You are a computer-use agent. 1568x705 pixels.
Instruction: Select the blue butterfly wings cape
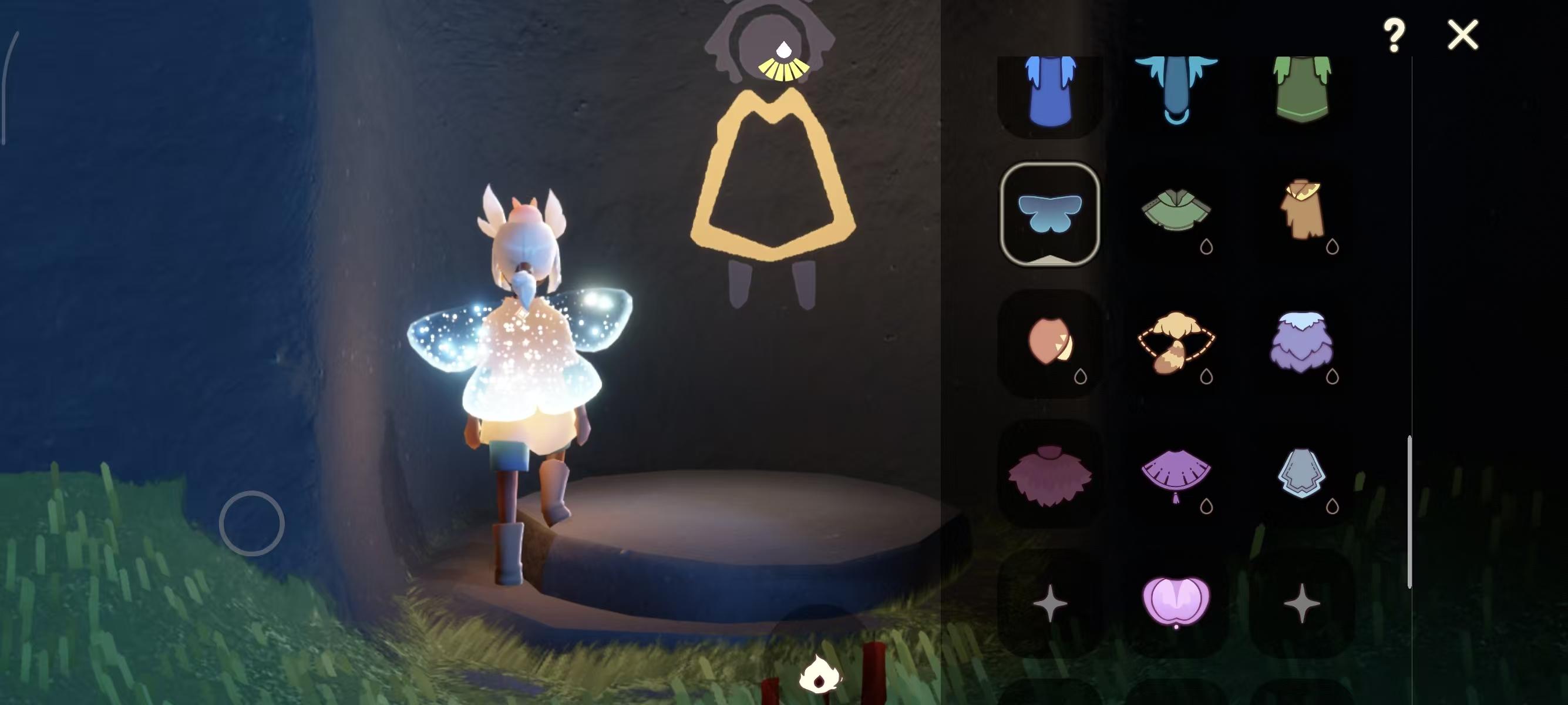coord(1050,214)
